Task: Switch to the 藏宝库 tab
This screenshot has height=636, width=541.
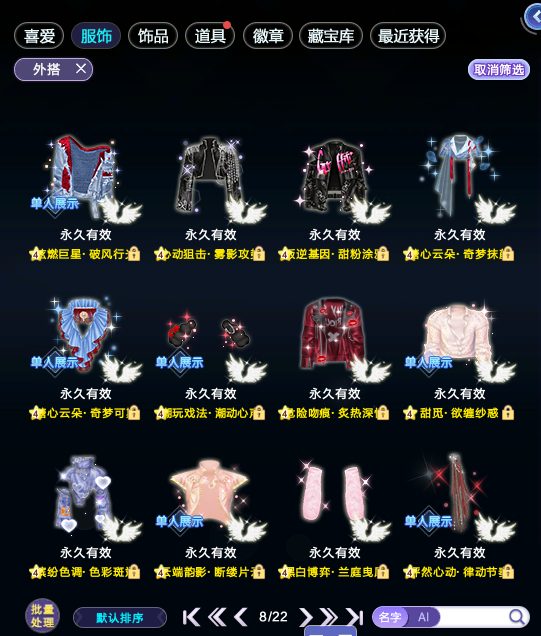Action: 331,36
